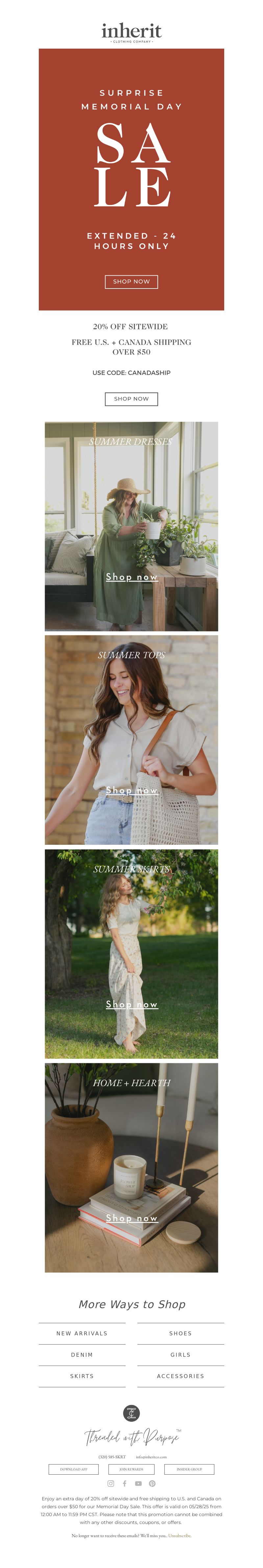
Task: Select the Girls category
Action: [180, 1355]
